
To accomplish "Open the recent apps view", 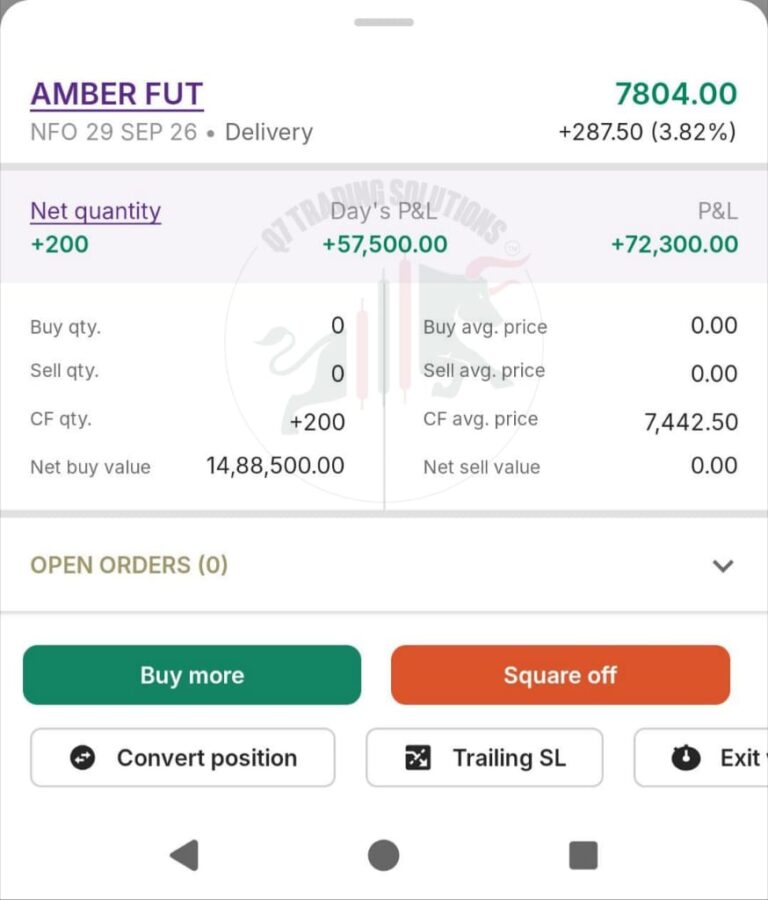I will (x=583, y=855).
